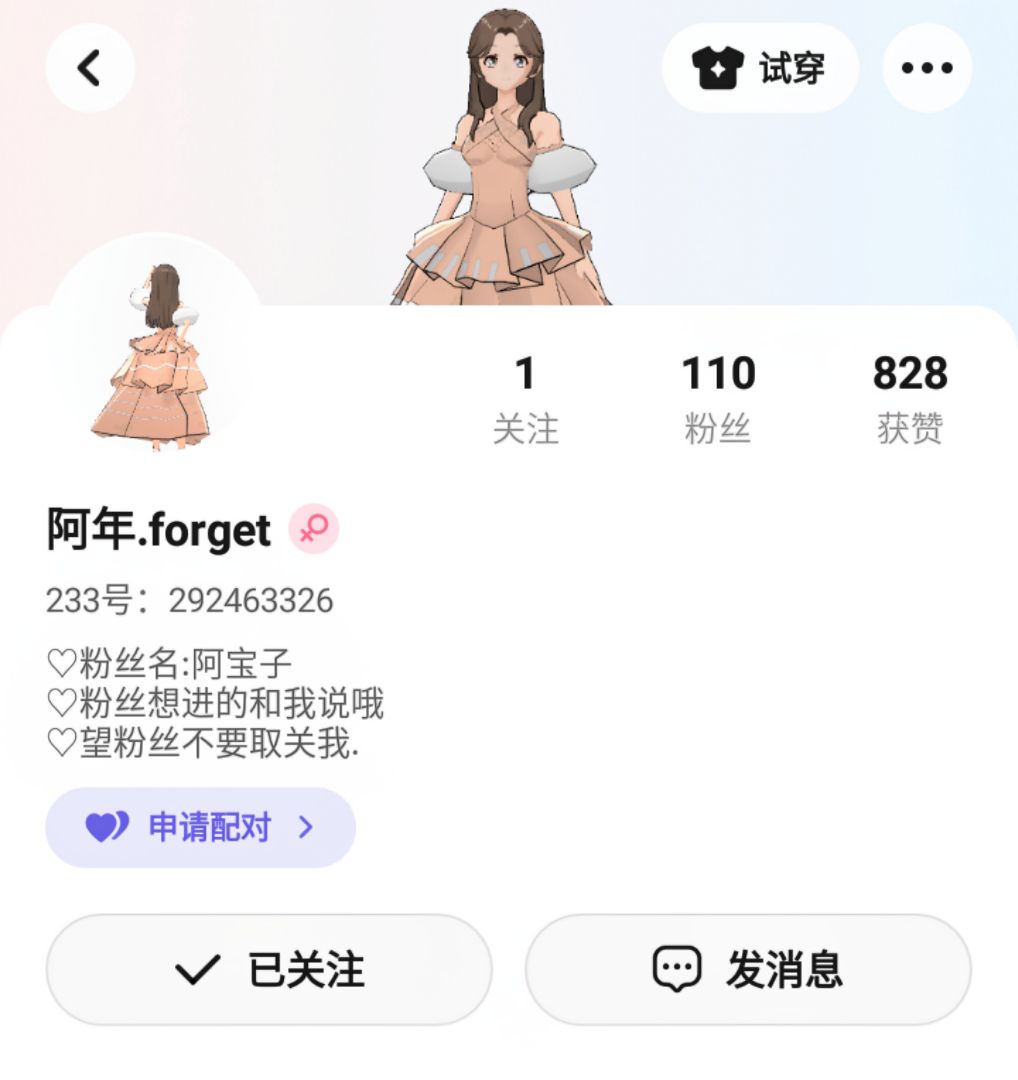1018x1080 pixels.
Task: Go back using the top-left arrow
Action: pos(90,68)
